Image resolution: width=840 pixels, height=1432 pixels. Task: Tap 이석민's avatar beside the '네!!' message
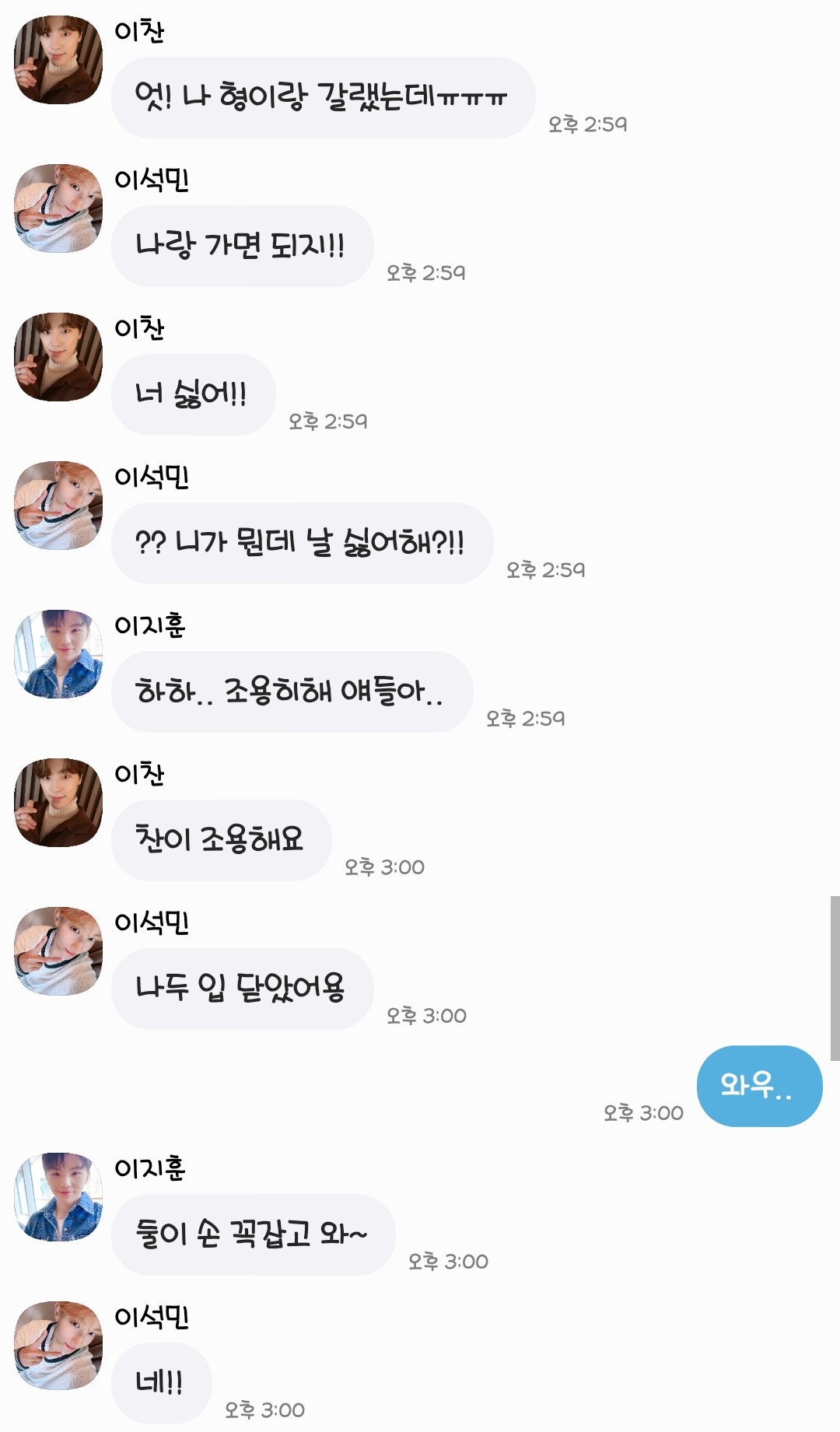(x=58, y=1346)
